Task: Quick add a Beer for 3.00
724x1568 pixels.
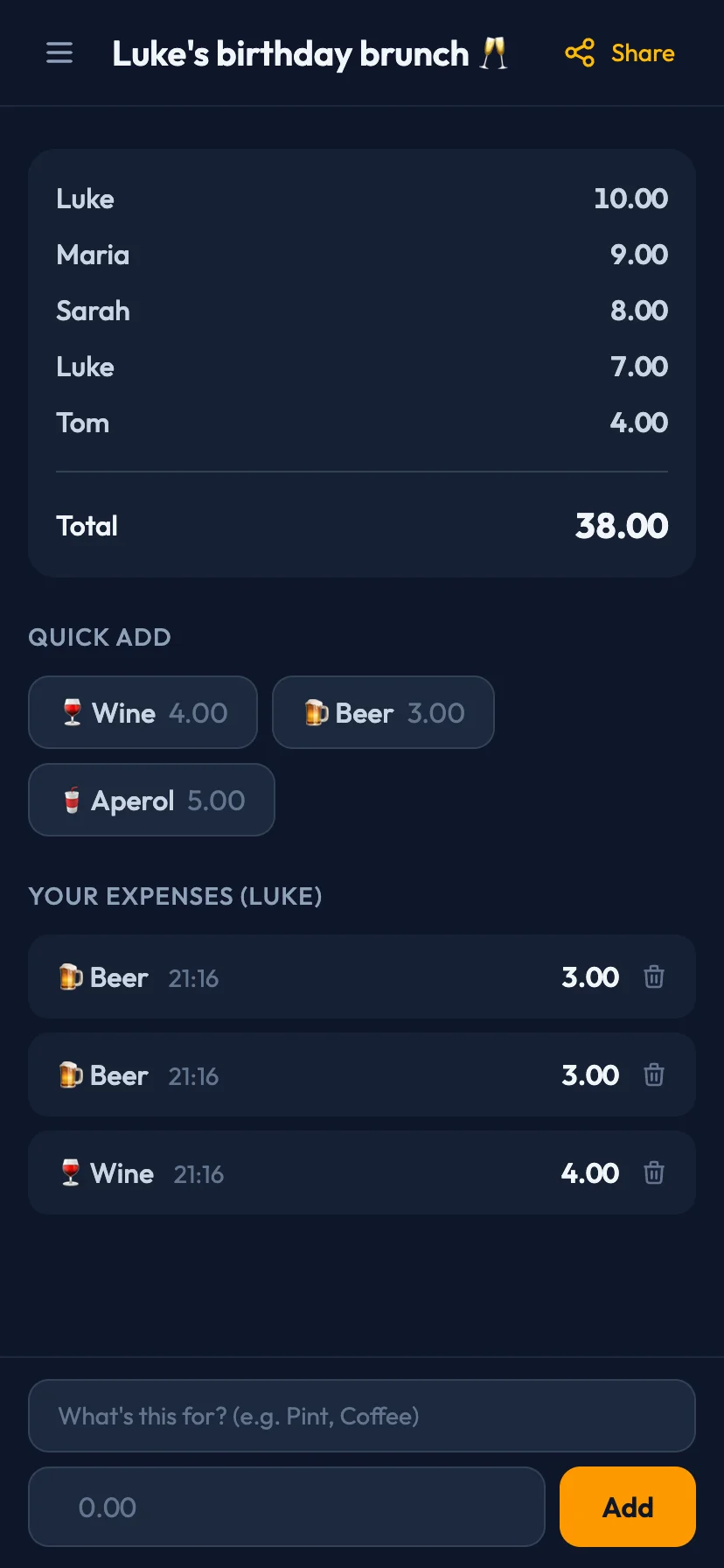Action: tap(383, 712)
